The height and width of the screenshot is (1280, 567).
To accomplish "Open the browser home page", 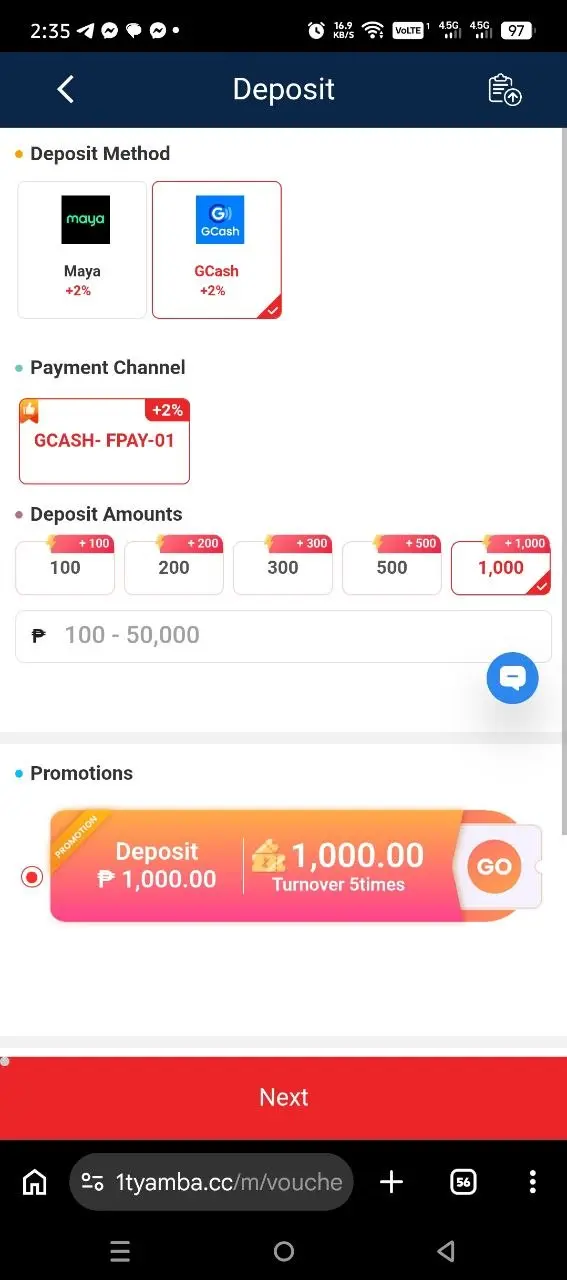I will tap(34, 1182).
